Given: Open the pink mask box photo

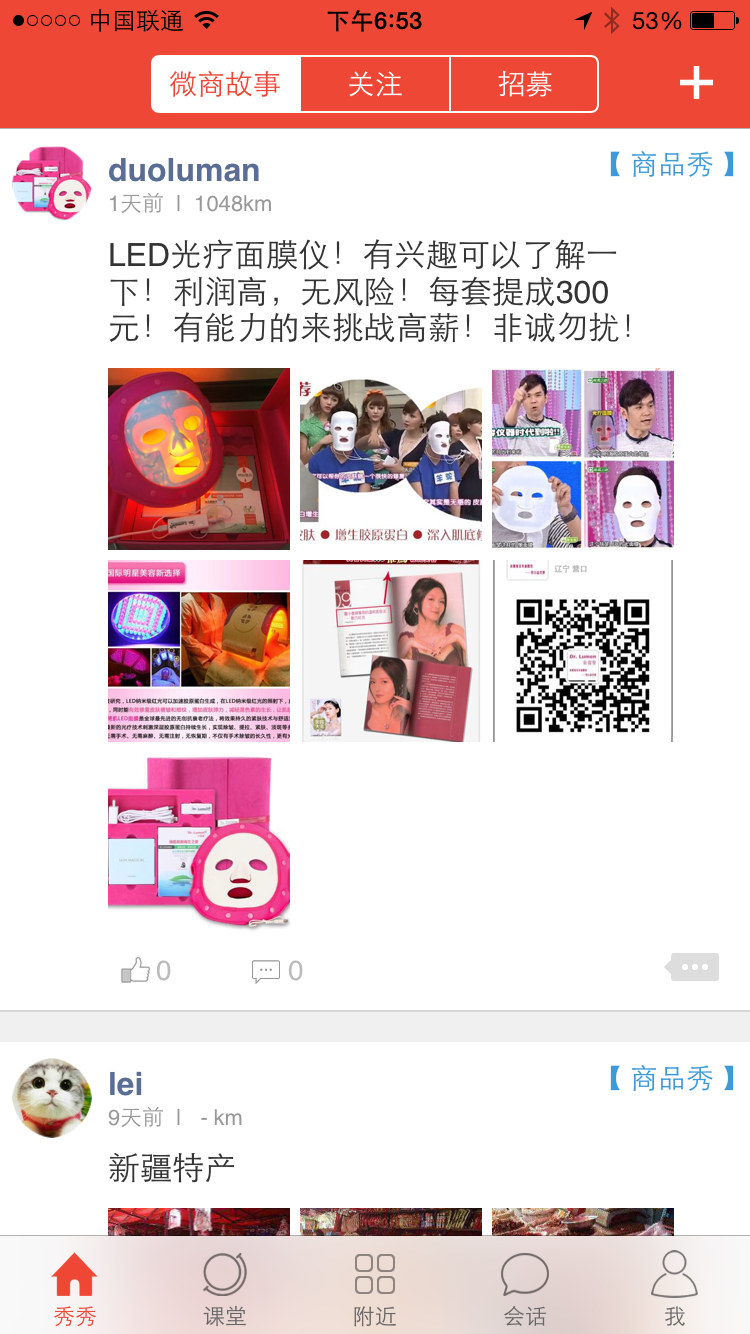Looking at the screenshot, I should [x=199, y=842].
